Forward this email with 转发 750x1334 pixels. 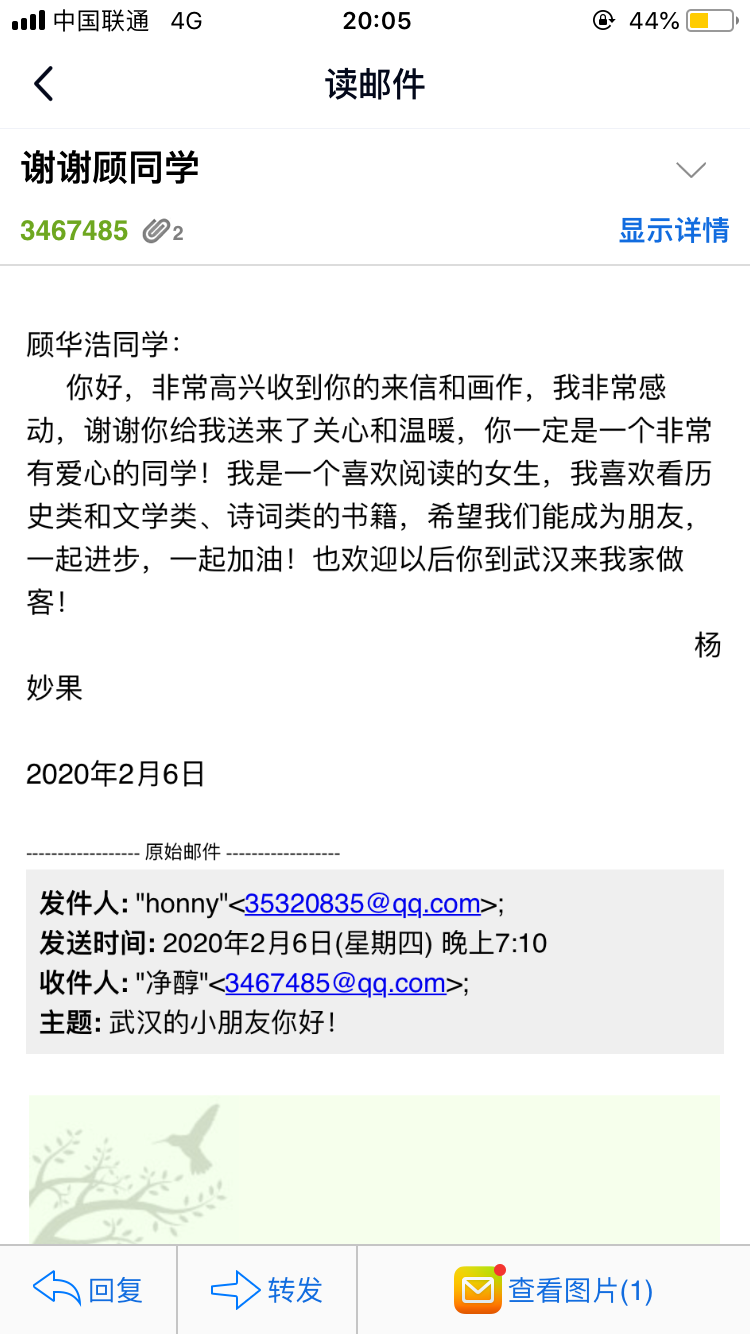point(267,1290)
